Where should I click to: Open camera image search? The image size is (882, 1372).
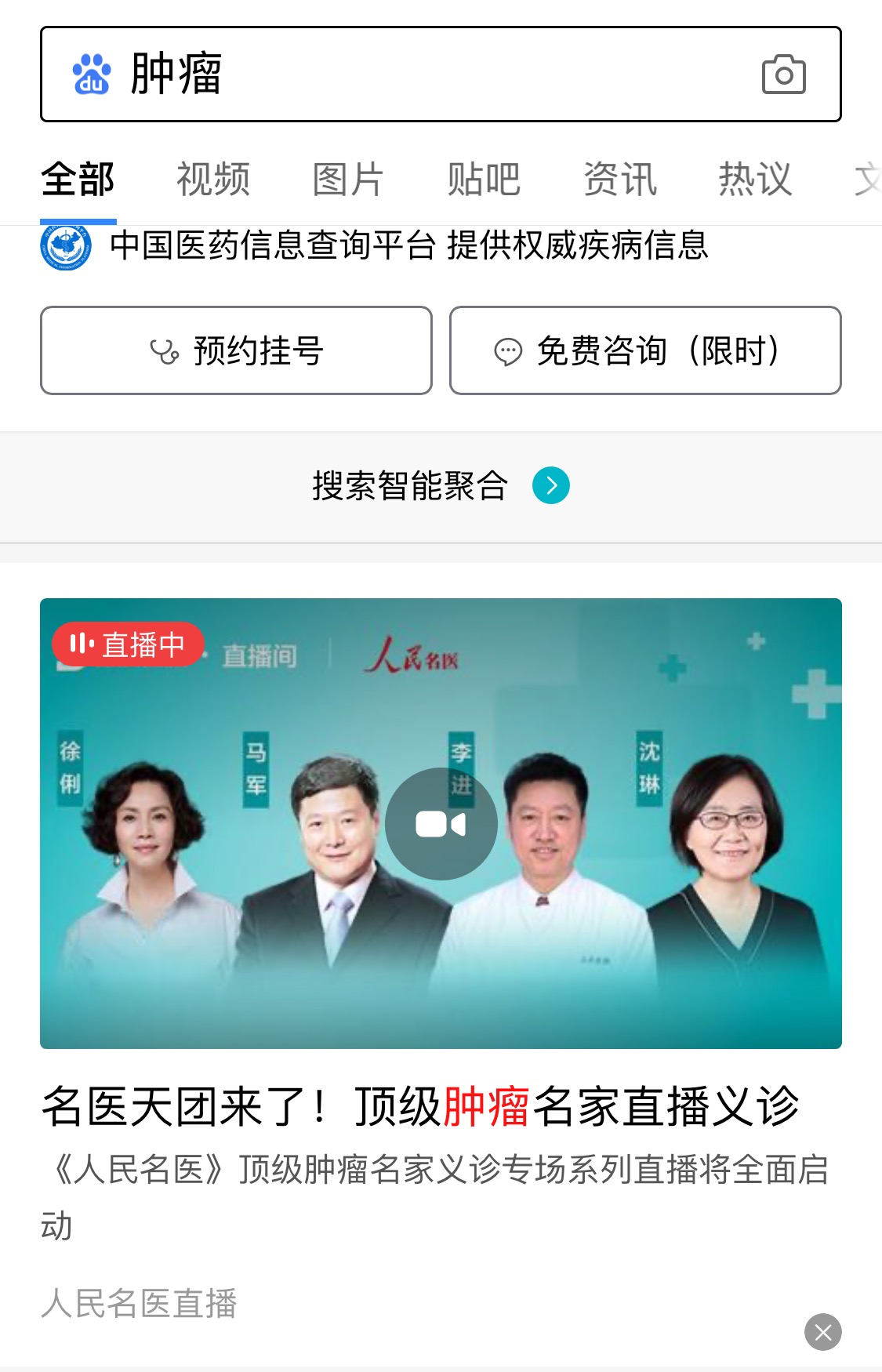pos(783,74)
